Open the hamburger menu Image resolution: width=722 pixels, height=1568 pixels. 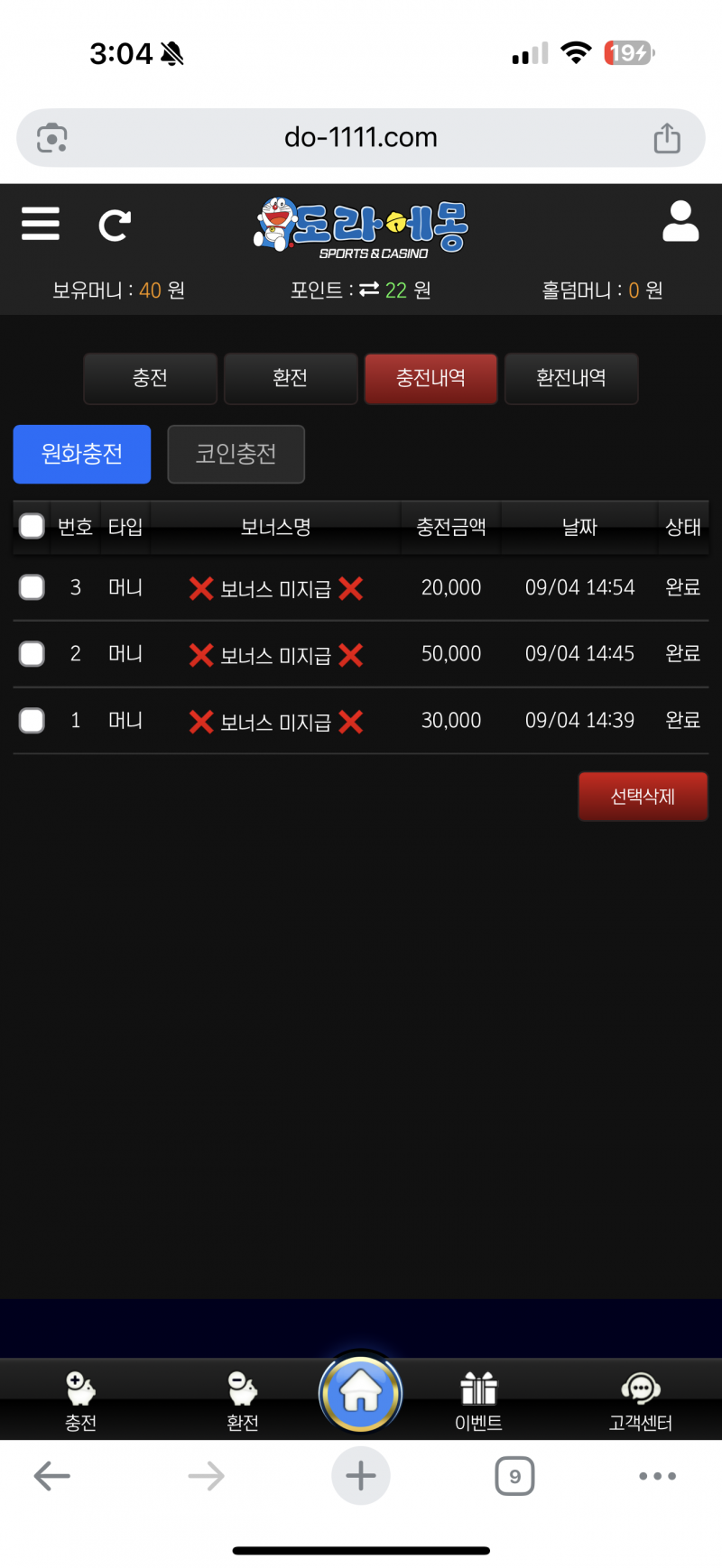click(x=41, y=224)
